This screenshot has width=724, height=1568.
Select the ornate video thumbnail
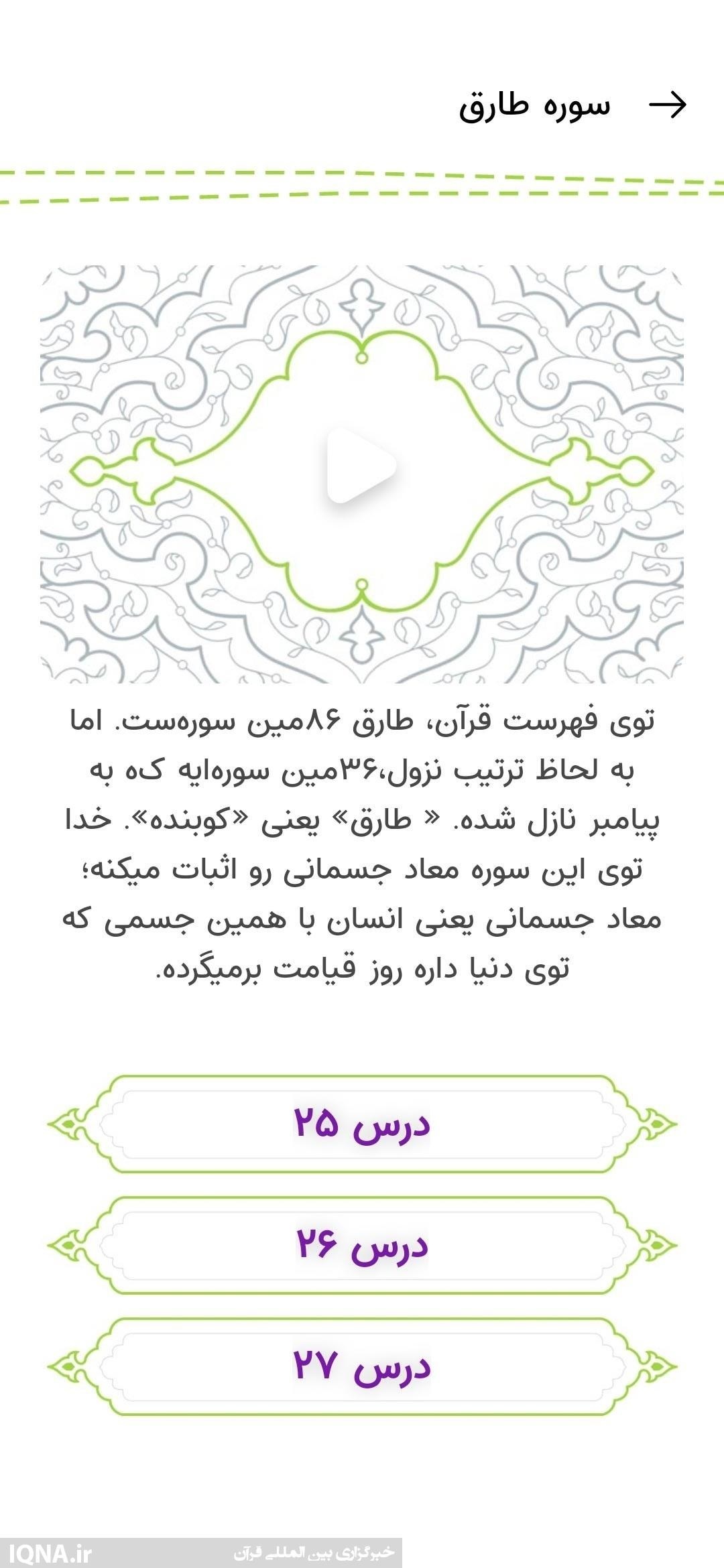click(x=362, y=469)
